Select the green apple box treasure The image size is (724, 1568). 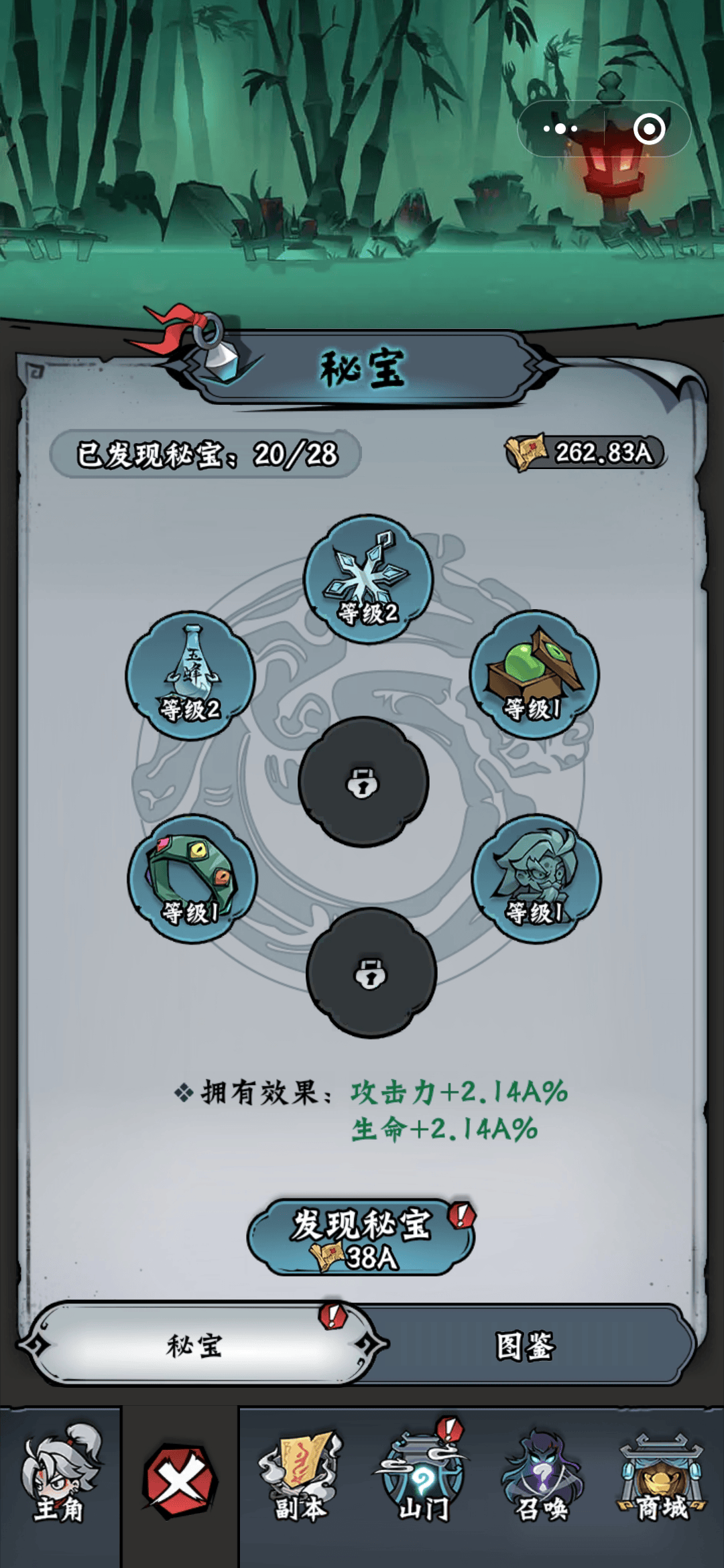click(534, 674)
